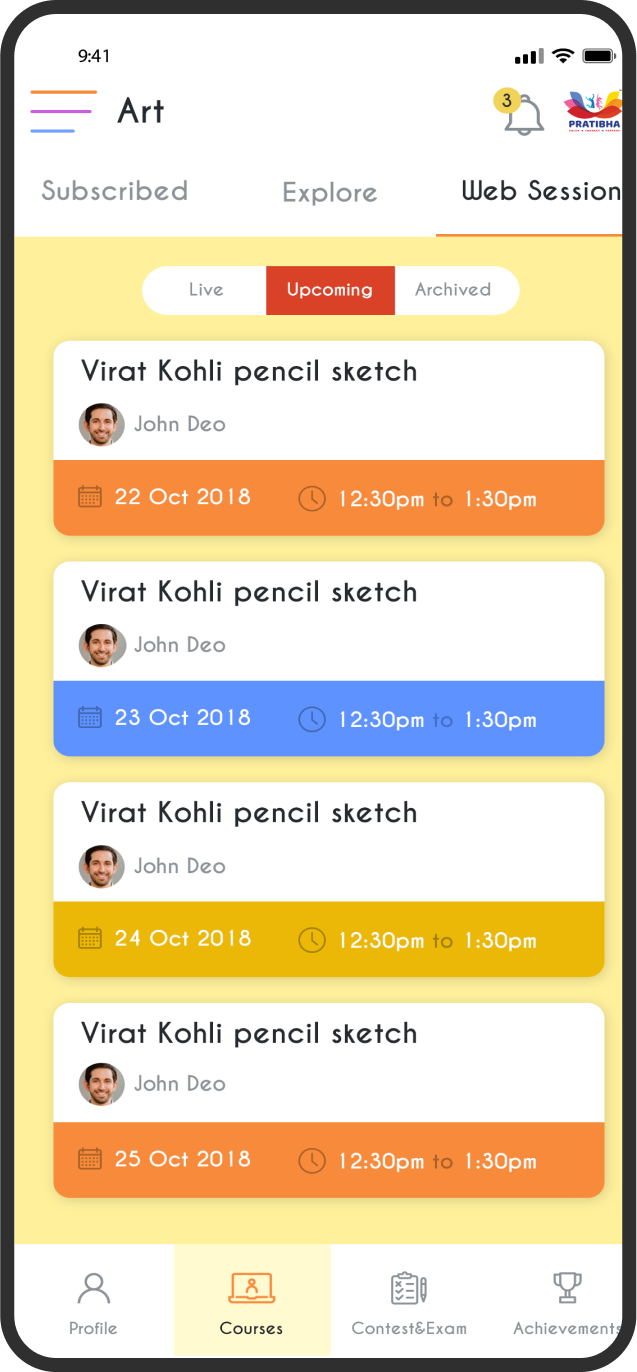Open the notifications bell
The width and height of the screenshot is (637, 1372).
point(521,112)
